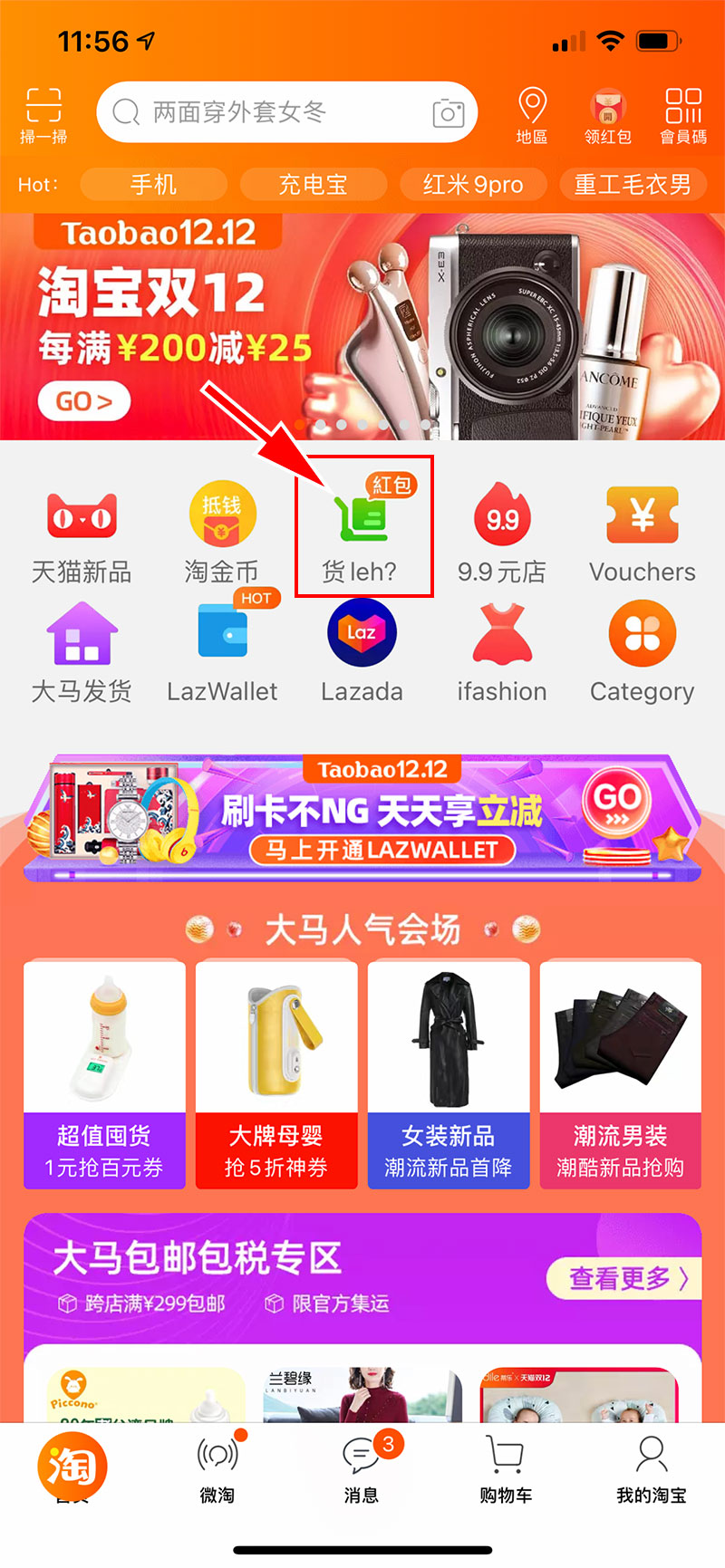Open the 9.9元店 shortcut
Viewport: 725px width, 1568px height.
[501, 533]
